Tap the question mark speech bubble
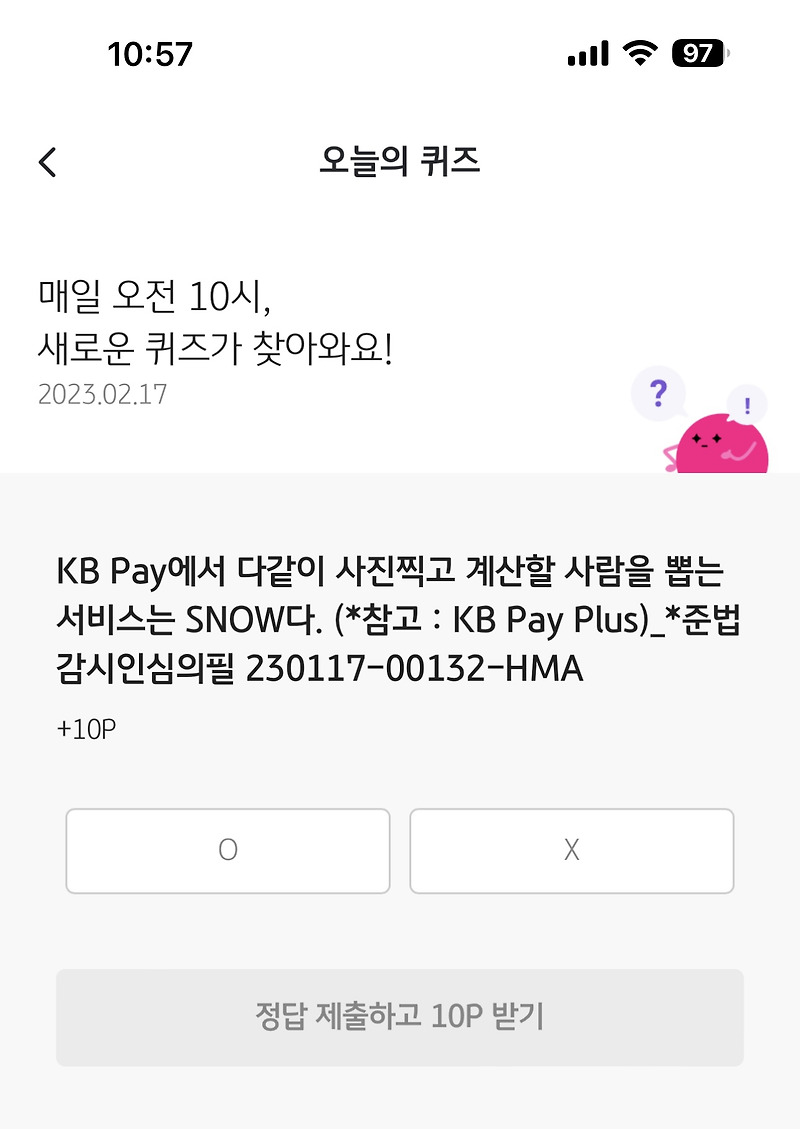The image size is (800, 1129). 657,395
